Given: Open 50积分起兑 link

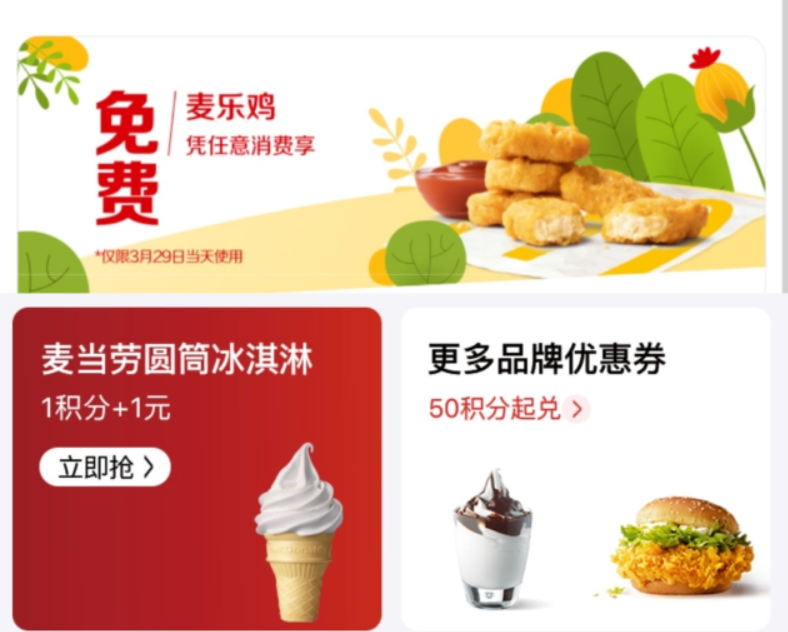Looking at the screenshot, I should point(508,409).
